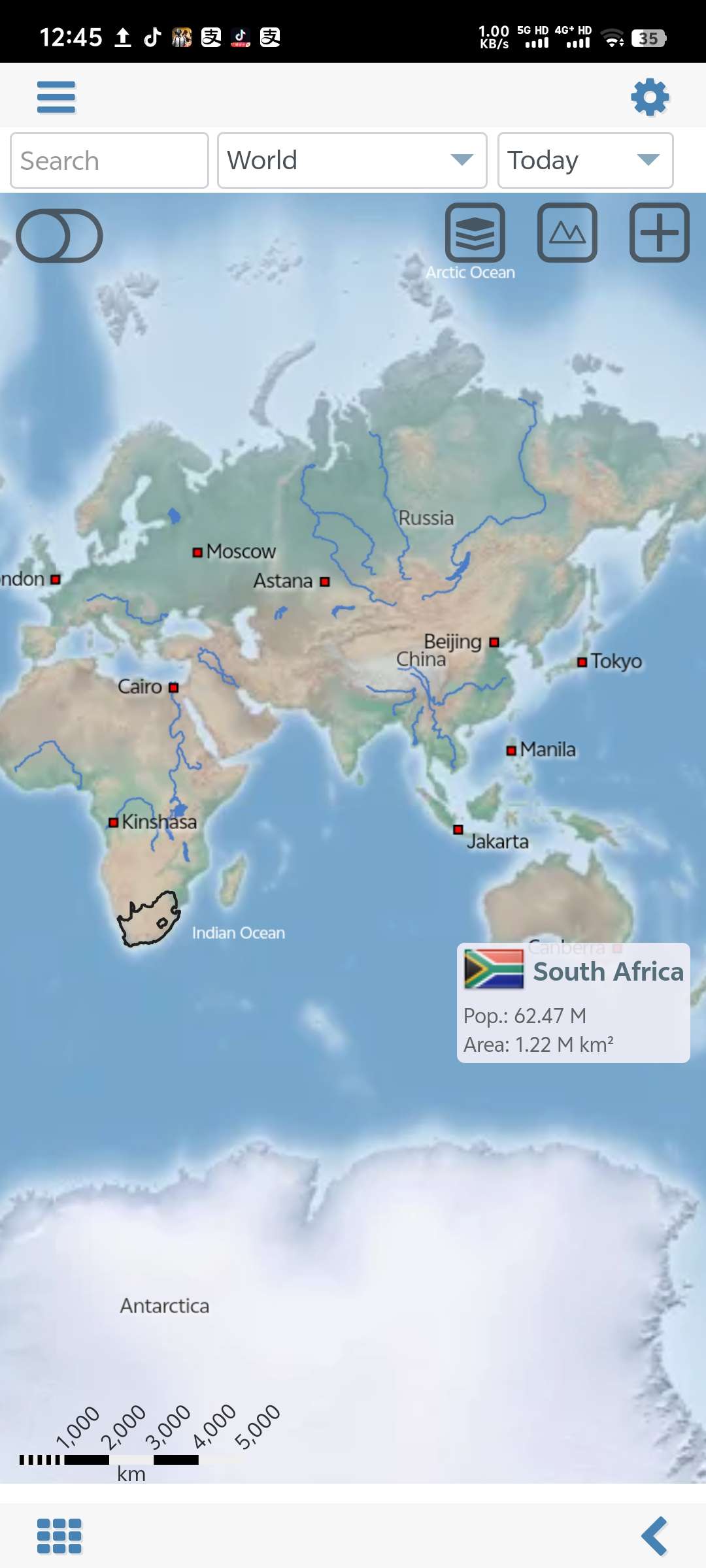Open the grid menu at bottom left
Viewport: 706px width, 1568px height.
59,1535
